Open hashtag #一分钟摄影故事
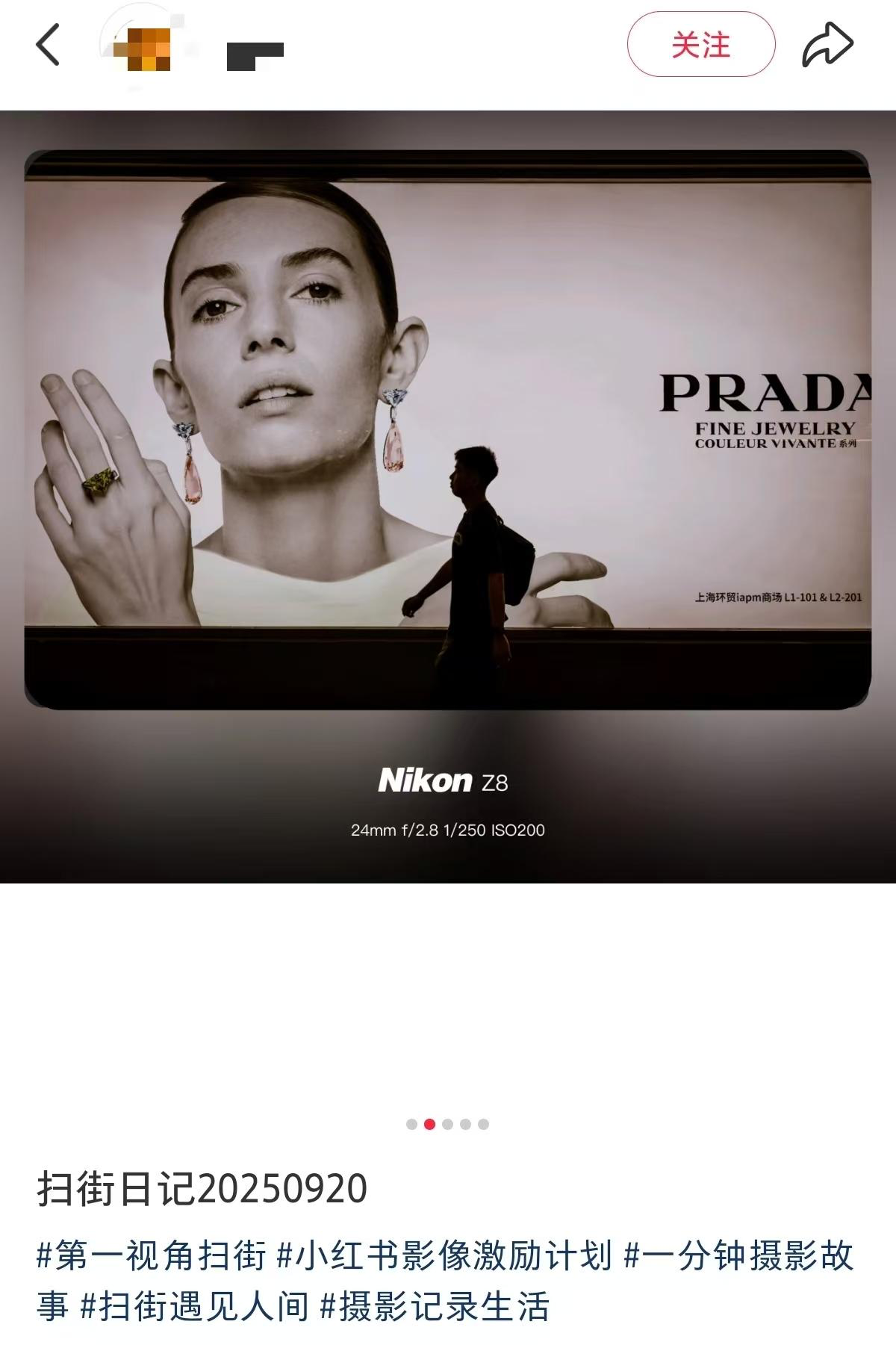 [x=738, y=1255]
